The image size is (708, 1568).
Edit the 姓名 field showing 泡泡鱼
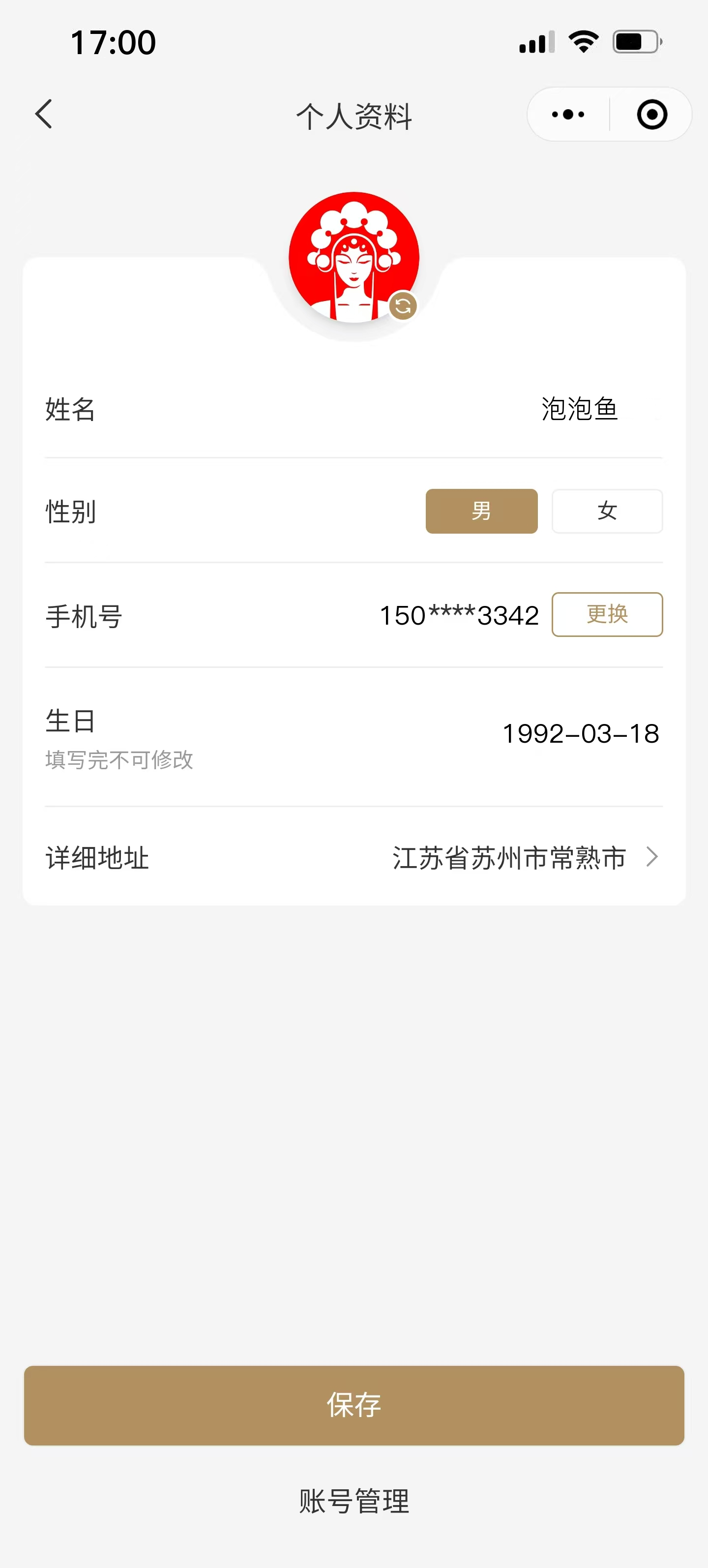click(578, 409)
